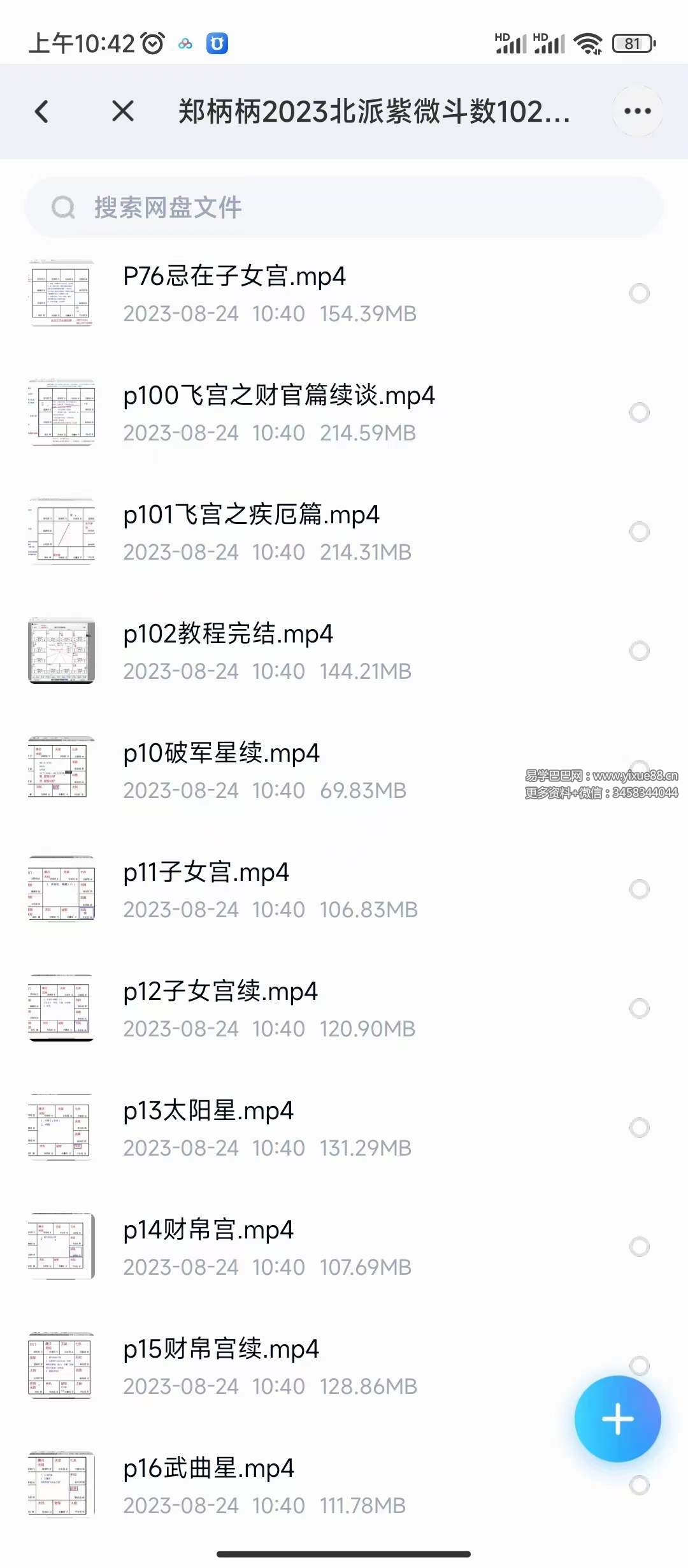This screenshot has height=1568, width=688.
Task: Open the more options menu (three dots)
Action: tap(636, 110)
